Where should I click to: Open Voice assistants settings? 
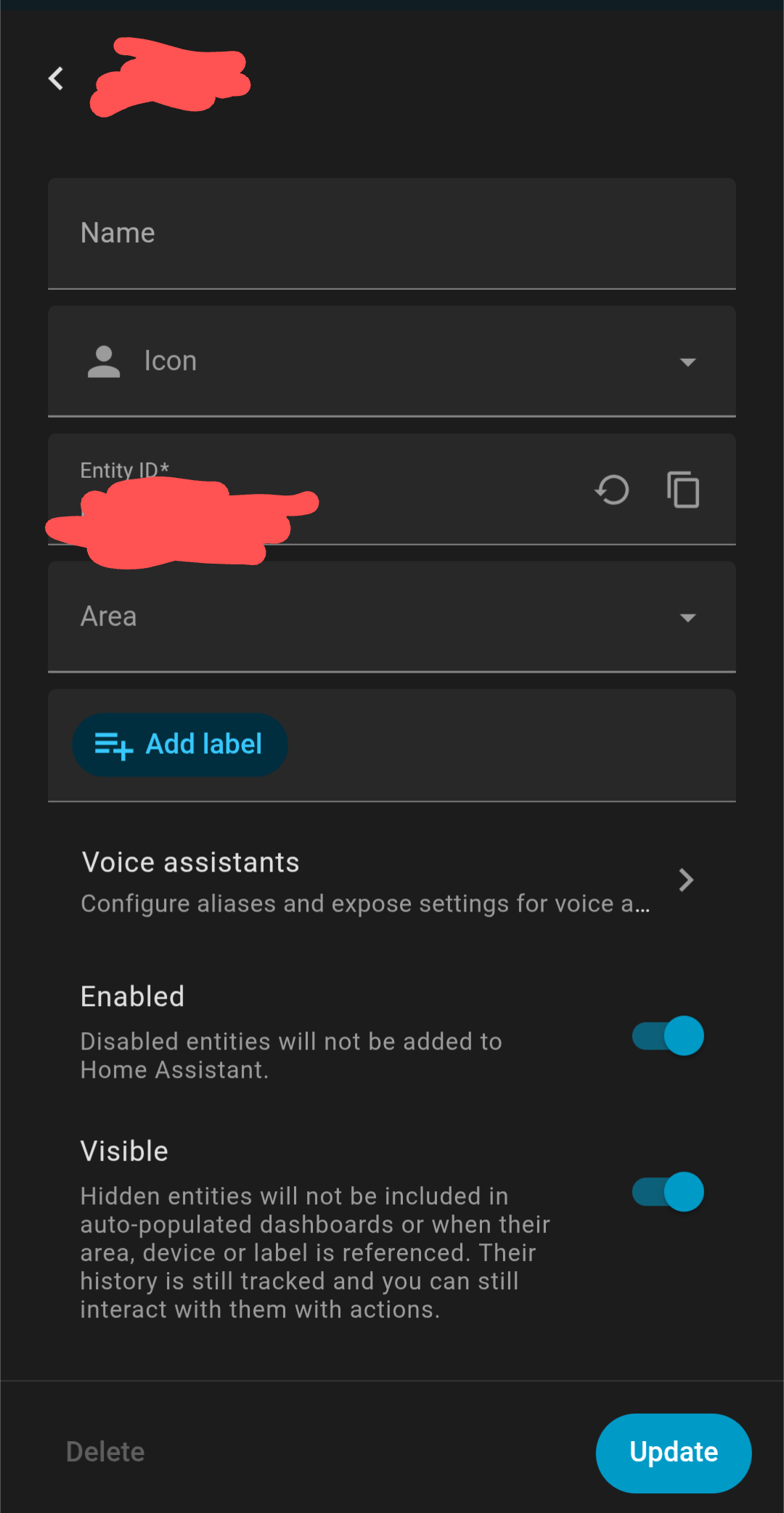click(x=392, y=881)
